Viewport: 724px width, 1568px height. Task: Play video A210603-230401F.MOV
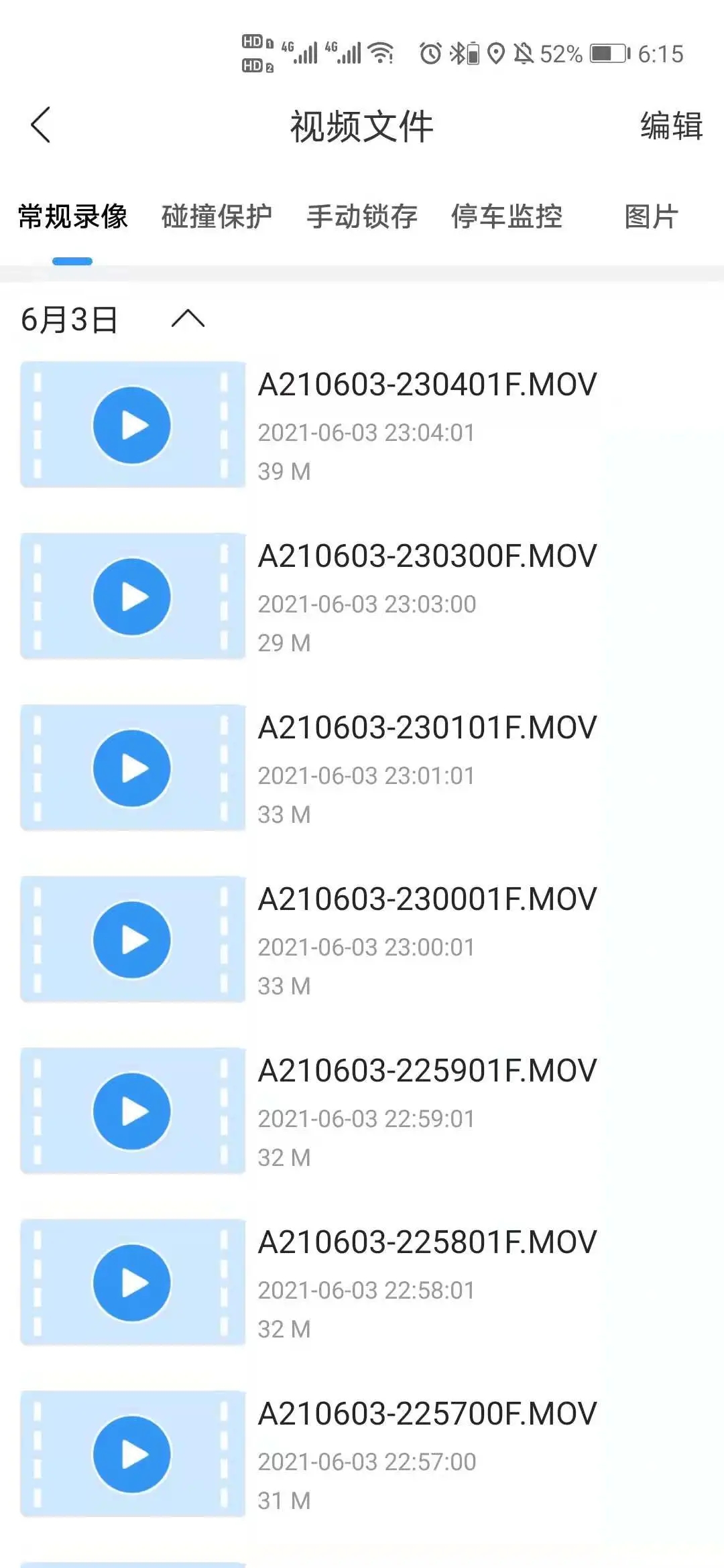pyautogui.click(x=132, y=424)
